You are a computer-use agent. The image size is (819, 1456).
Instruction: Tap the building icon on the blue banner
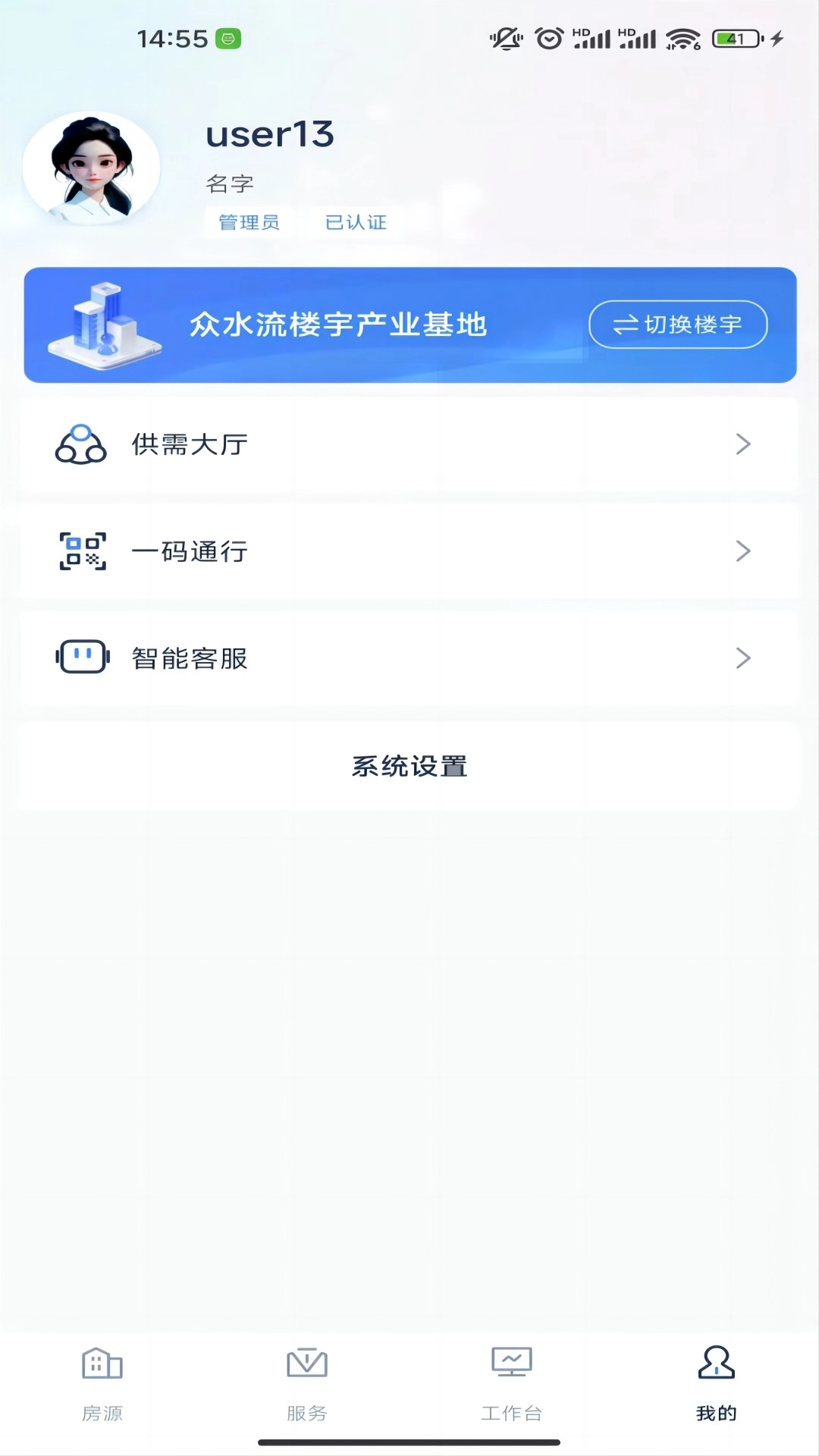click(x=104, y=325)
